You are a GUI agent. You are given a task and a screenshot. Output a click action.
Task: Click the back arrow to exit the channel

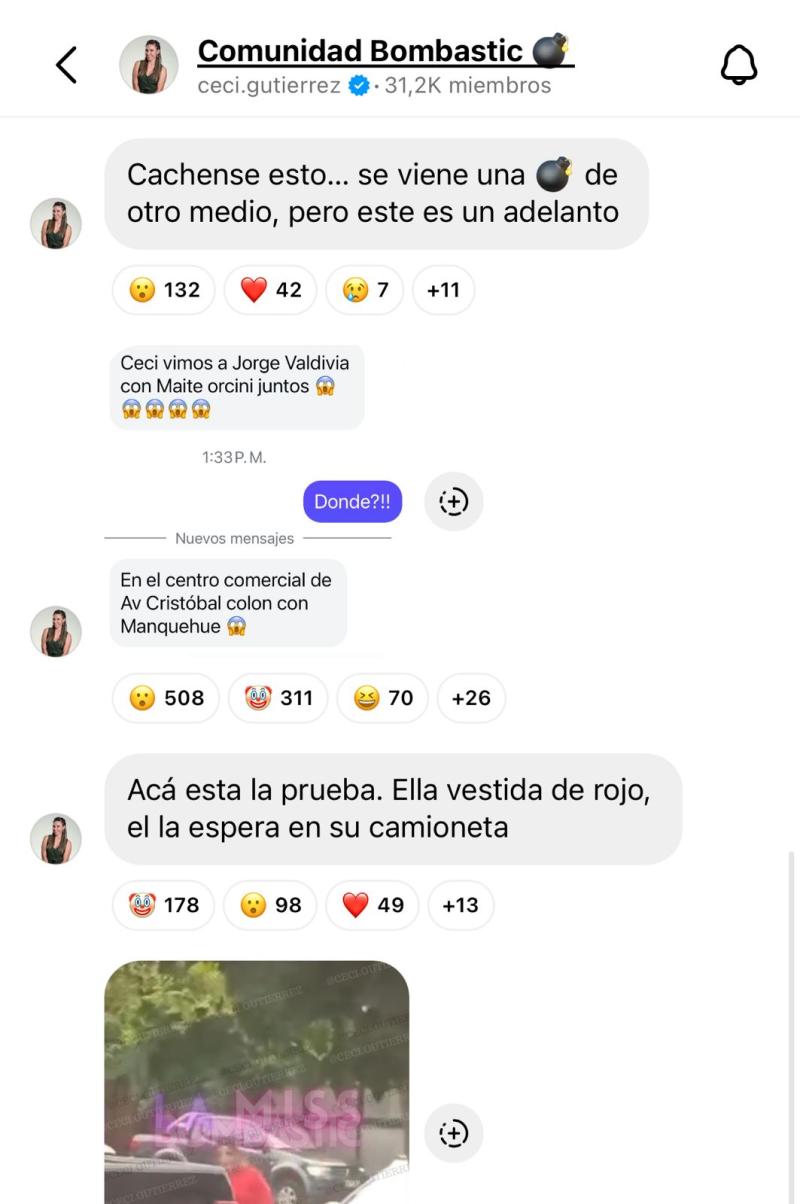tap(66, 63)
